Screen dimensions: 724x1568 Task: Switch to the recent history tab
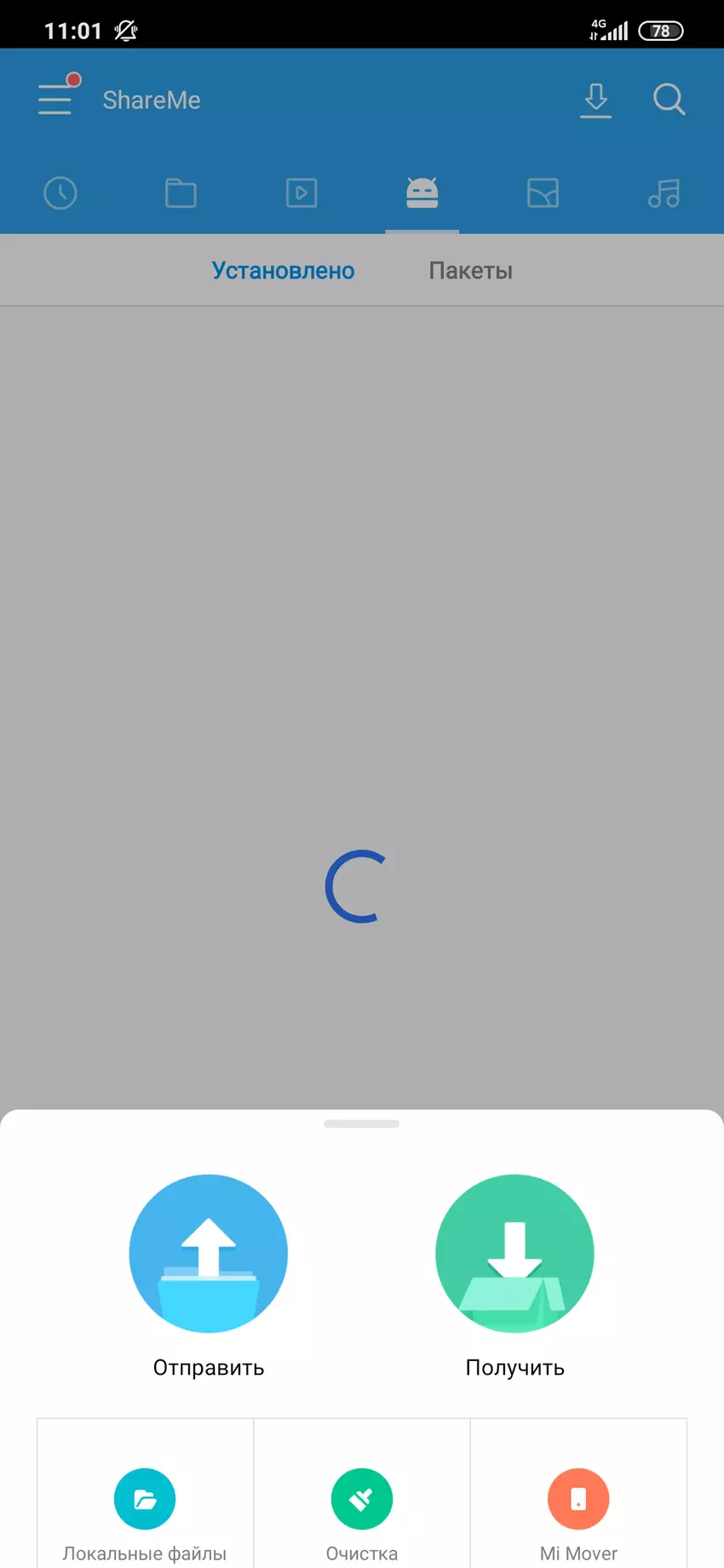(x=60, y=193)
